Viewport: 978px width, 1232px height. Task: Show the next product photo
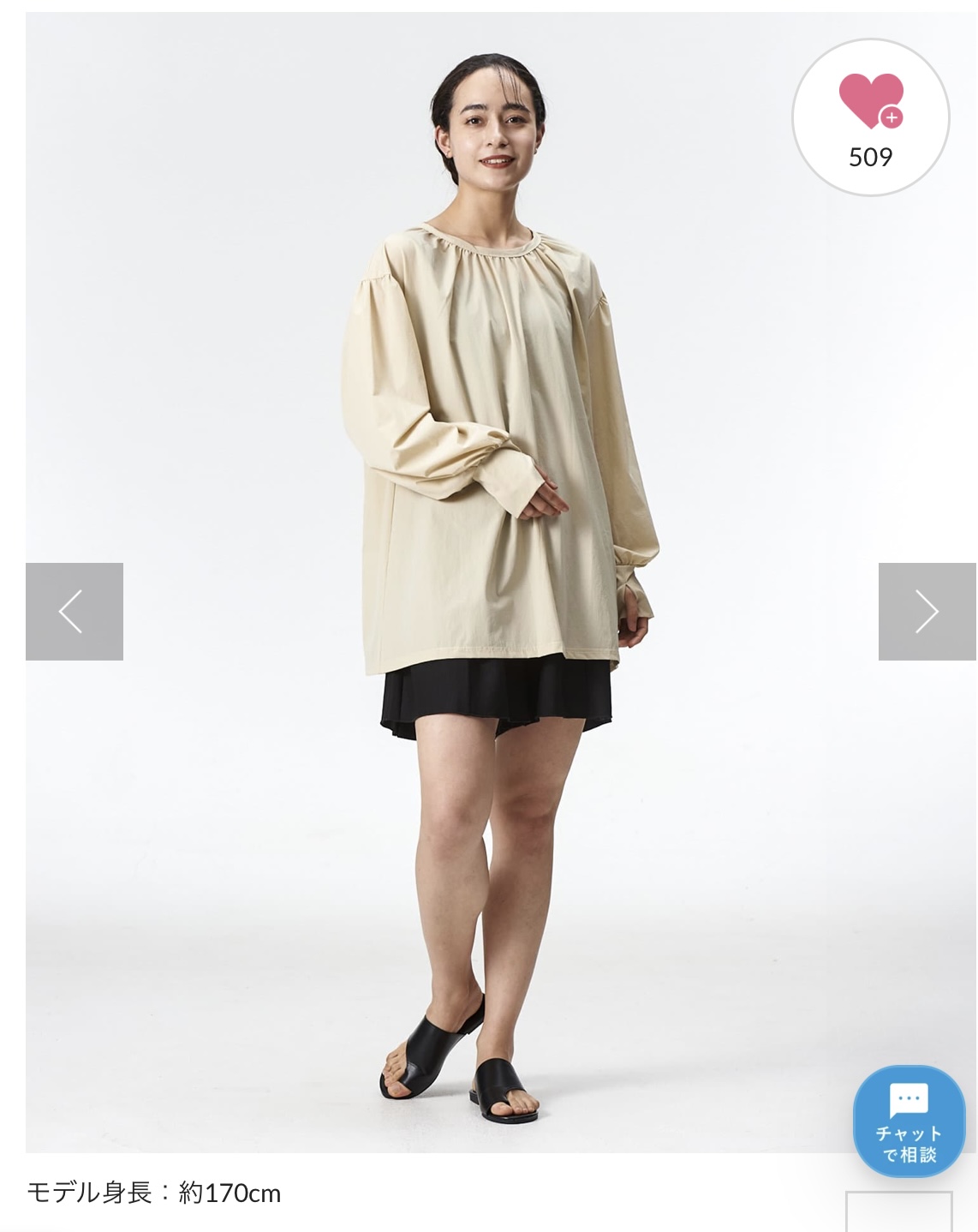(927, 612)
